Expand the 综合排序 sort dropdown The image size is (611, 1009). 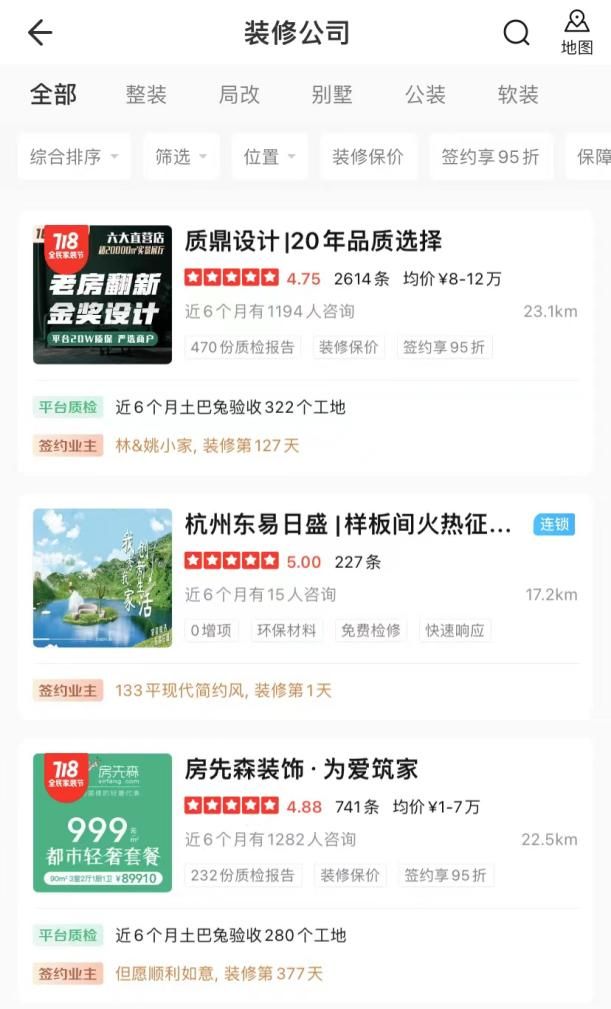point(74,157)
